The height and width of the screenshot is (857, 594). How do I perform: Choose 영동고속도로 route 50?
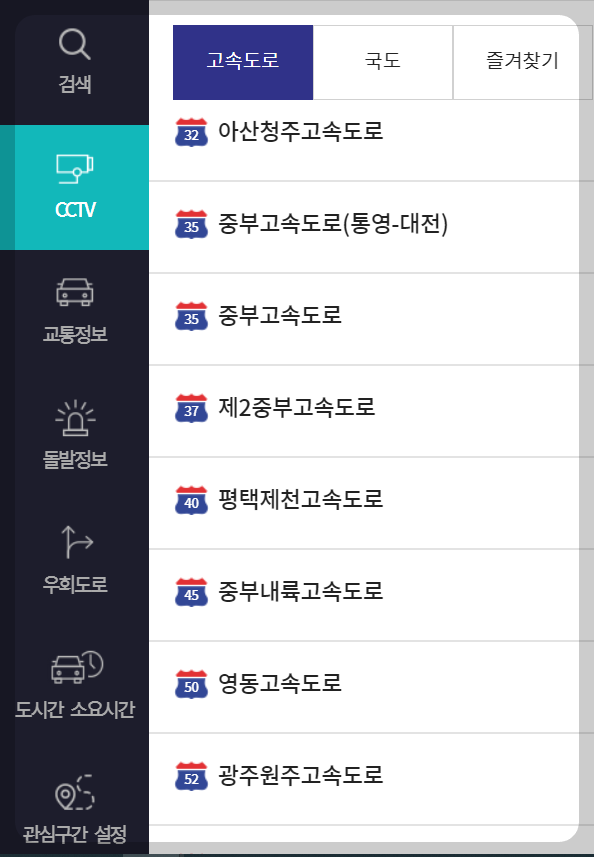coord(364,687)
